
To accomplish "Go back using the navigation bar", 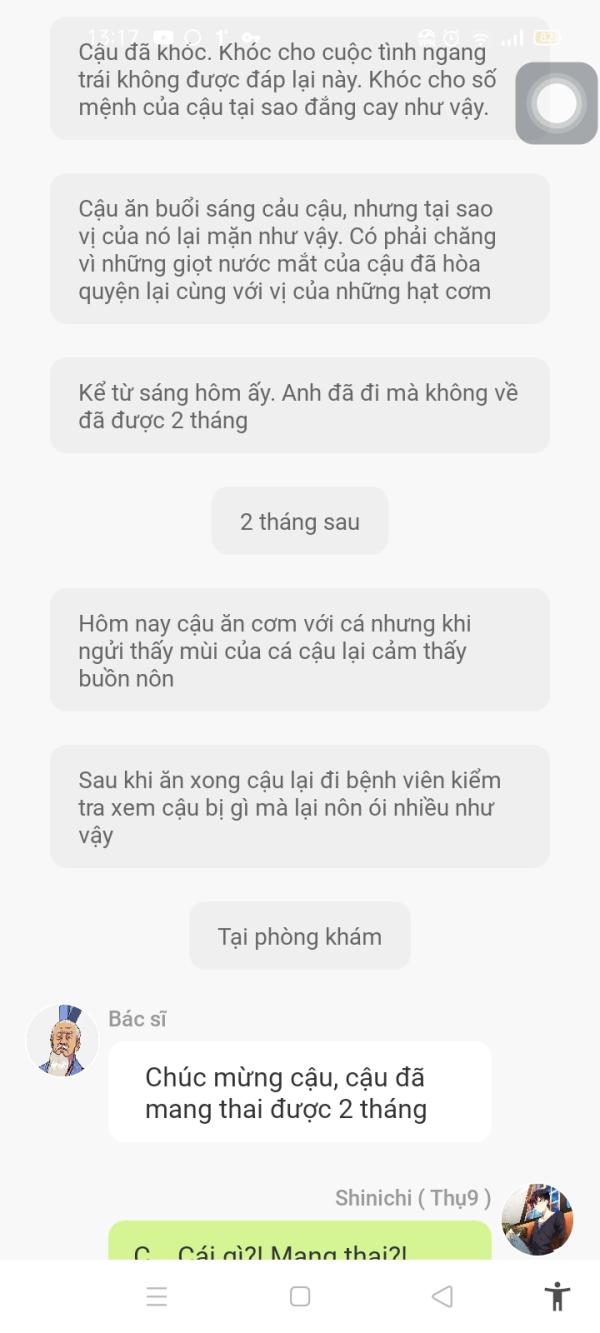I will (x=442, y=1296).
